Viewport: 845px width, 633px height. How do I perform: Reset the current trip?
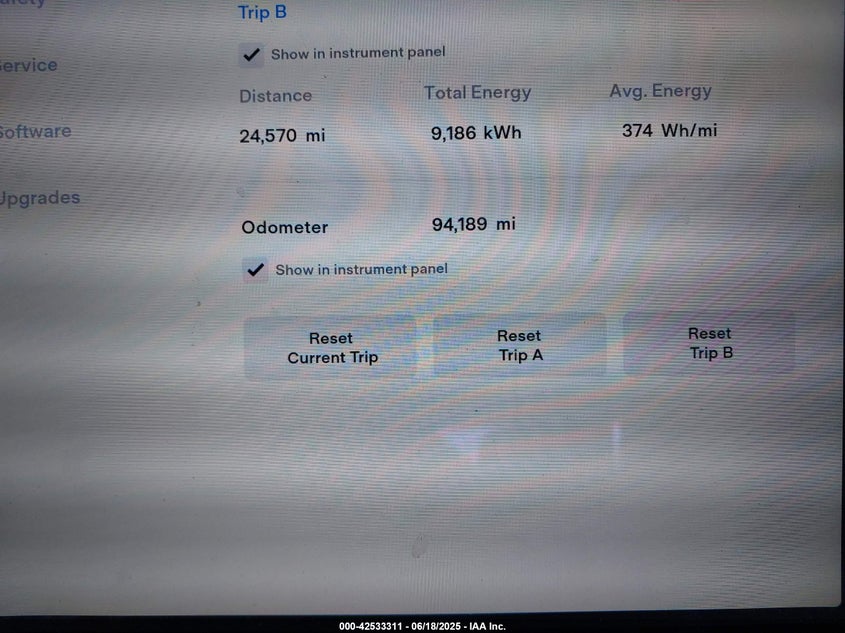[x=331, y=348]
